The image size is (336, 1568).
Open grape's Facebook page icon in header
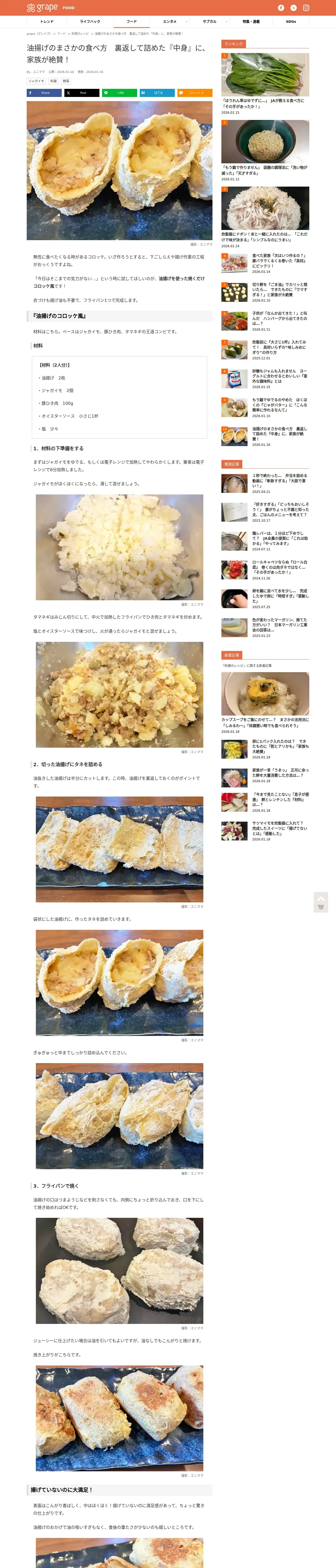[x=281, y=8]
